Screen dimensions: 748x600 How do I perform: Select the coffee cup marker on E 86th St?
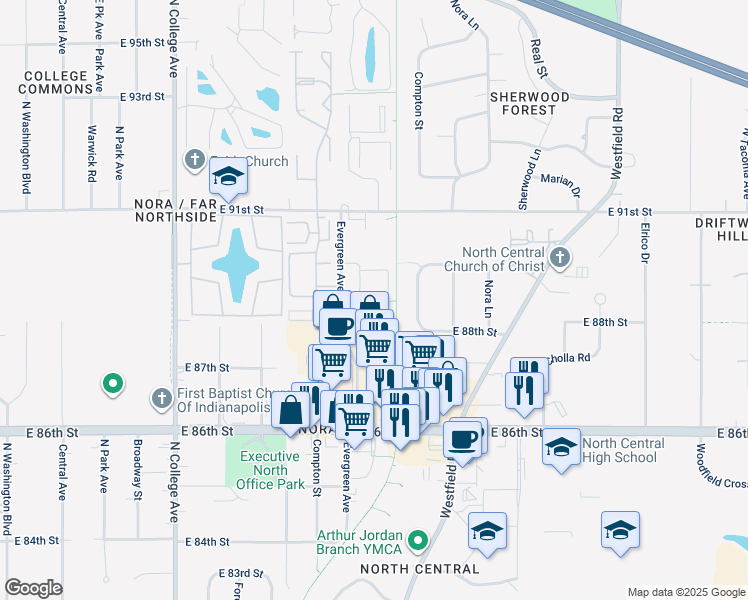462,440
